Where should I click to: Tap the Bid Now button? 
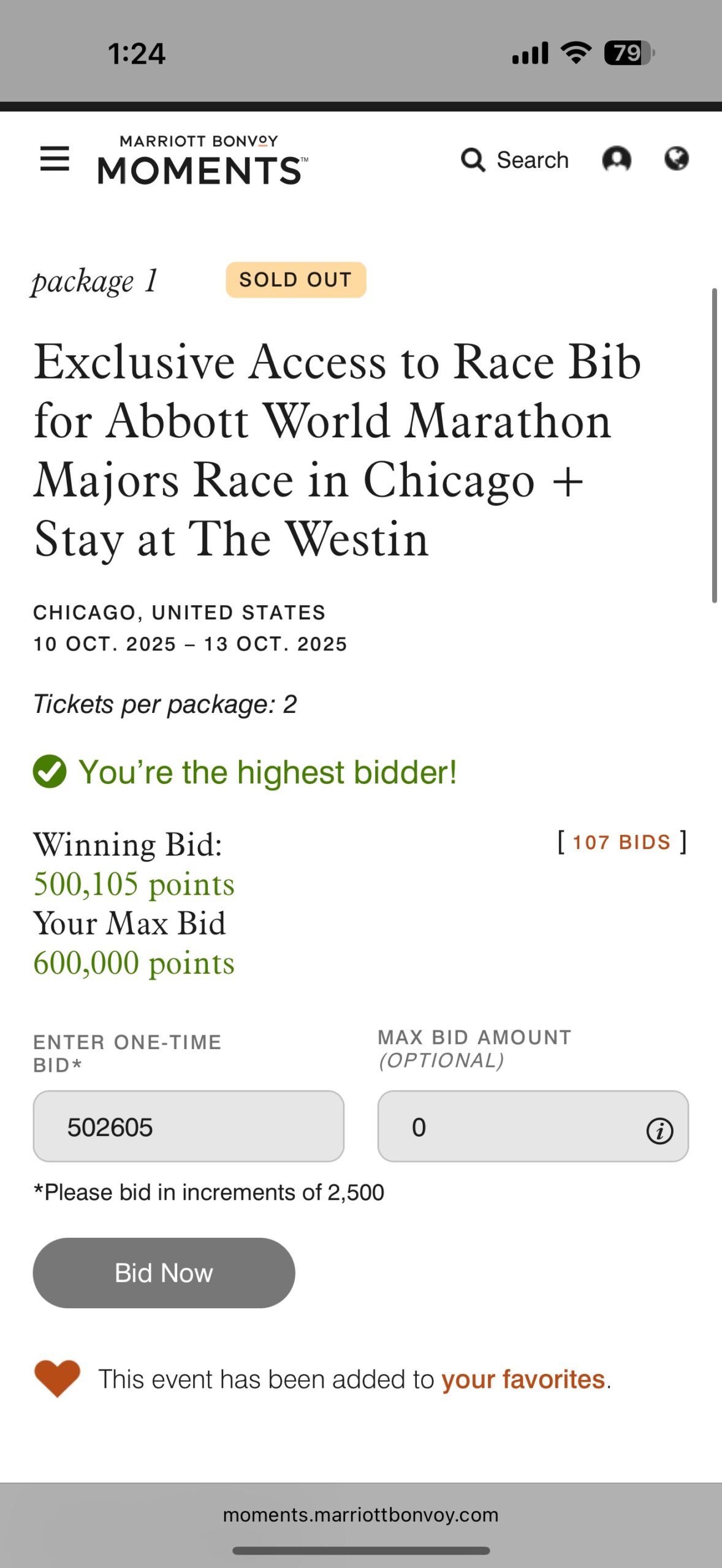[164, 1273]
